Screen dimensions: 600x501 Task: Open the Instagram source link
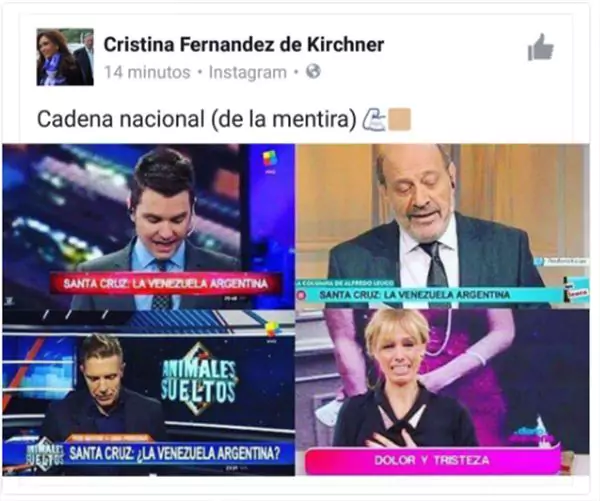pyautogui.click(x=248, y=72)
